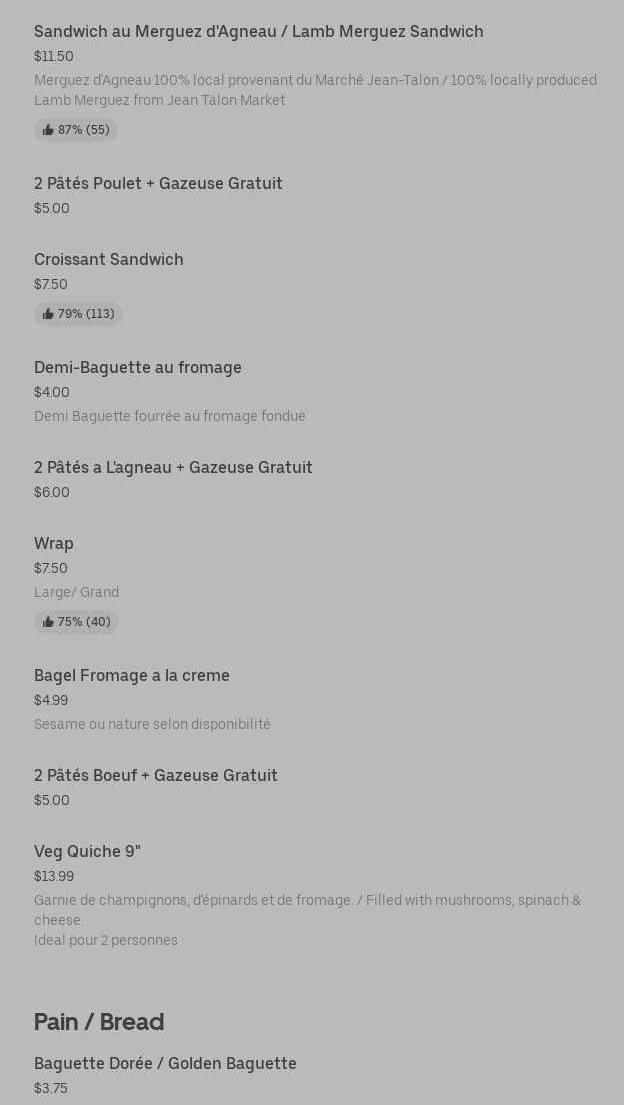This screenshot has width=624, height=1105.
Task: View Bagel Fromage a la creme details
Action: [x=132, y=676]
